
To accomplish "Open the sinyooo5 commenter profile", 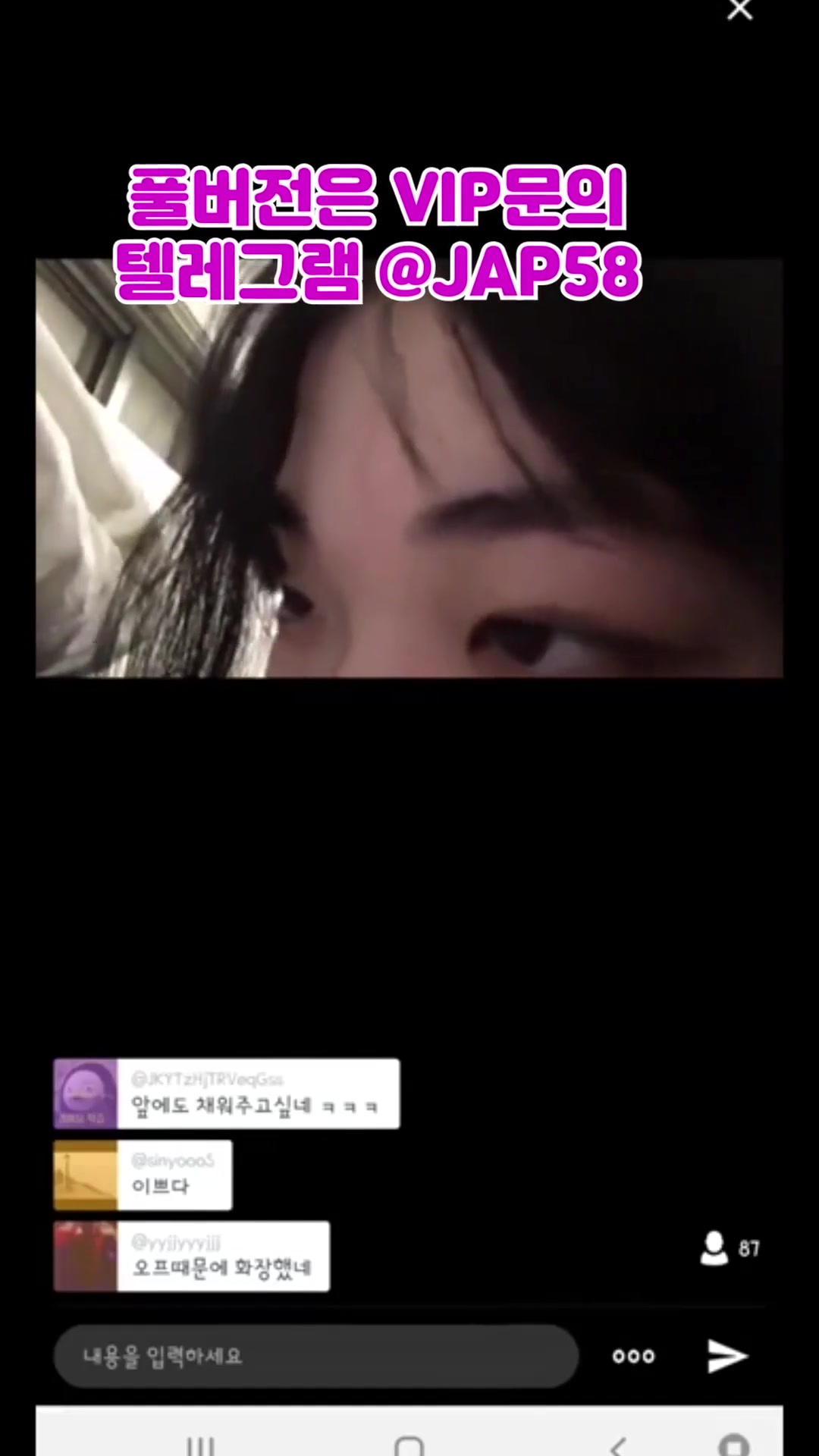I will click(x=86, y=1175).
